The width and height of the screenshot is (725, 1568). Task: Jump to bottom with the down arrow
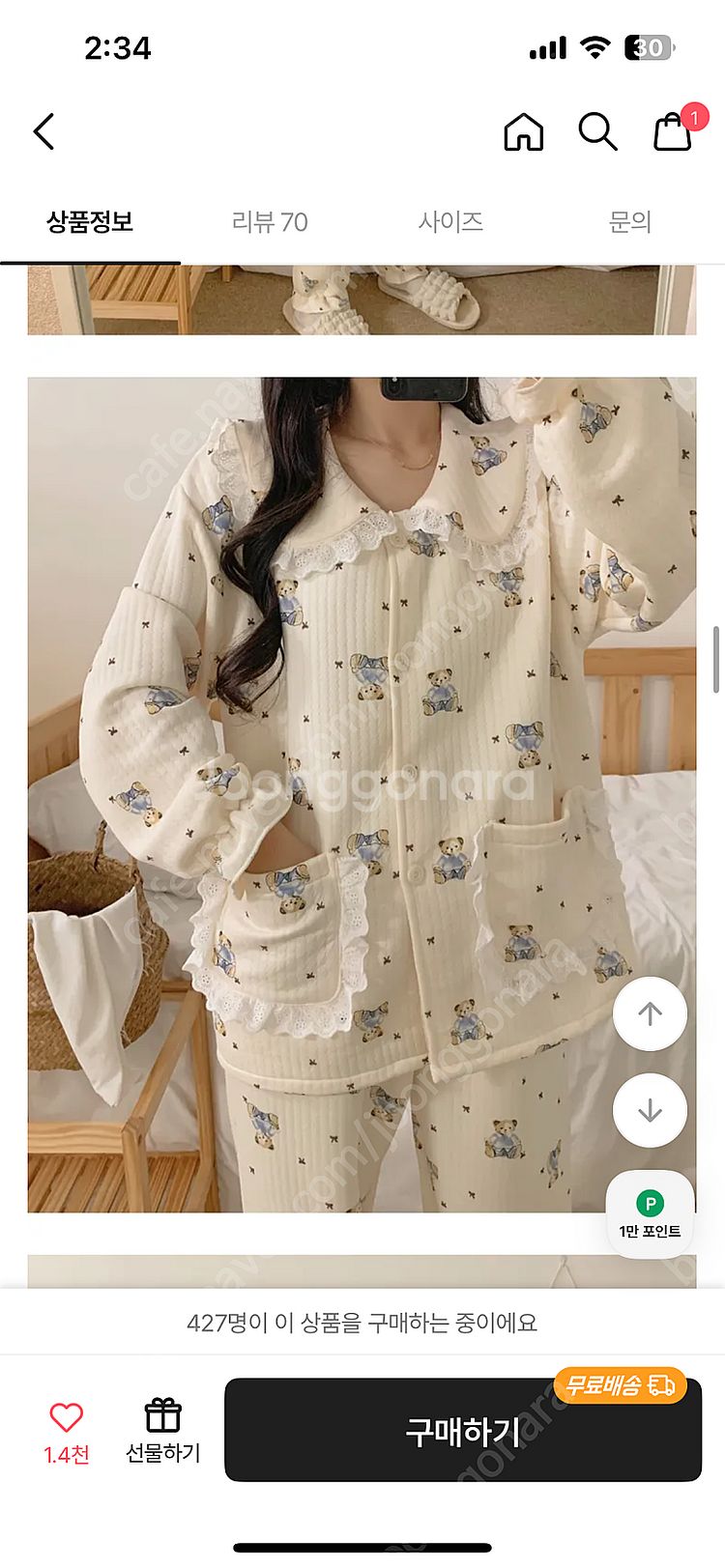[x=650, y=1110]
